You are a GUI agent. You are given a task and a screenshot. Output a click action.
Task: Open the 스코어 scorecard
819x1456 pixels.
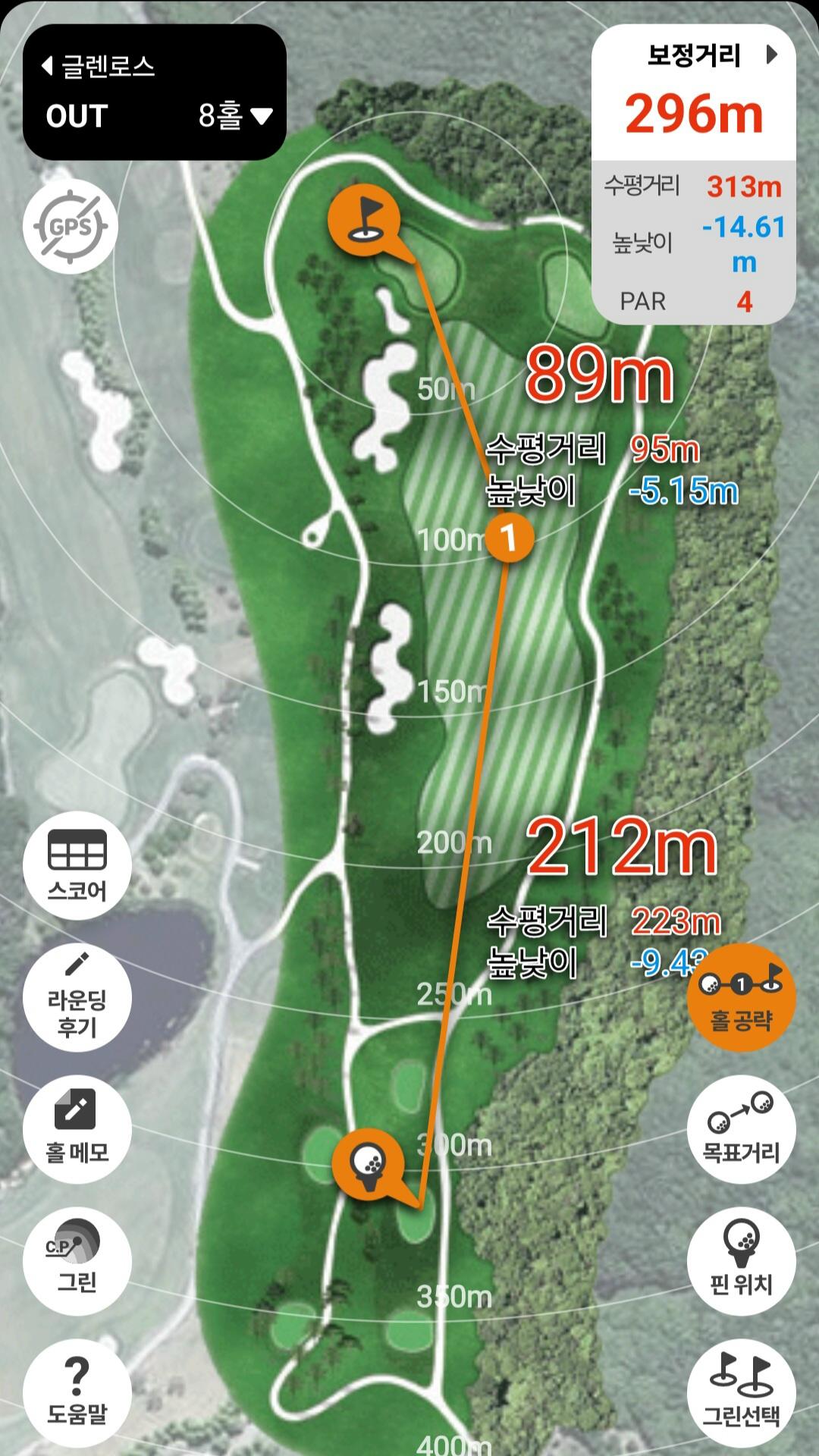pos(77,865)
